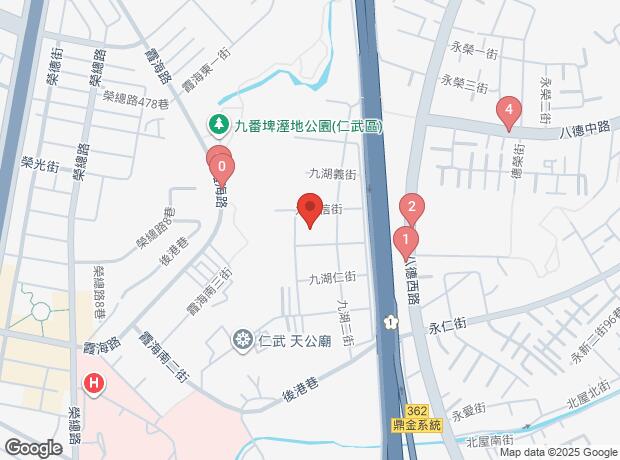
Task: Open map marker number 2
Action: 411,208
